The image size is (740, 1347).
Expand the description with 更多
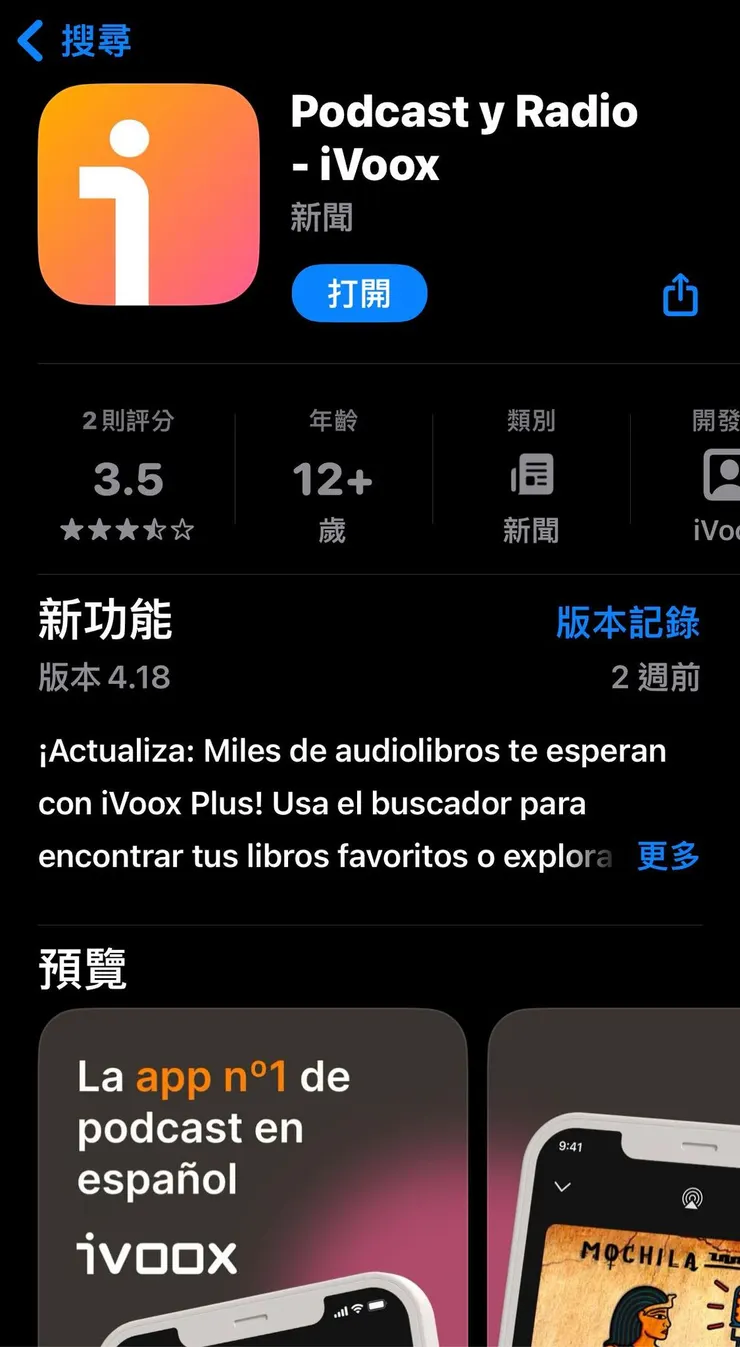pyautogui.click(x=667, y=856)
